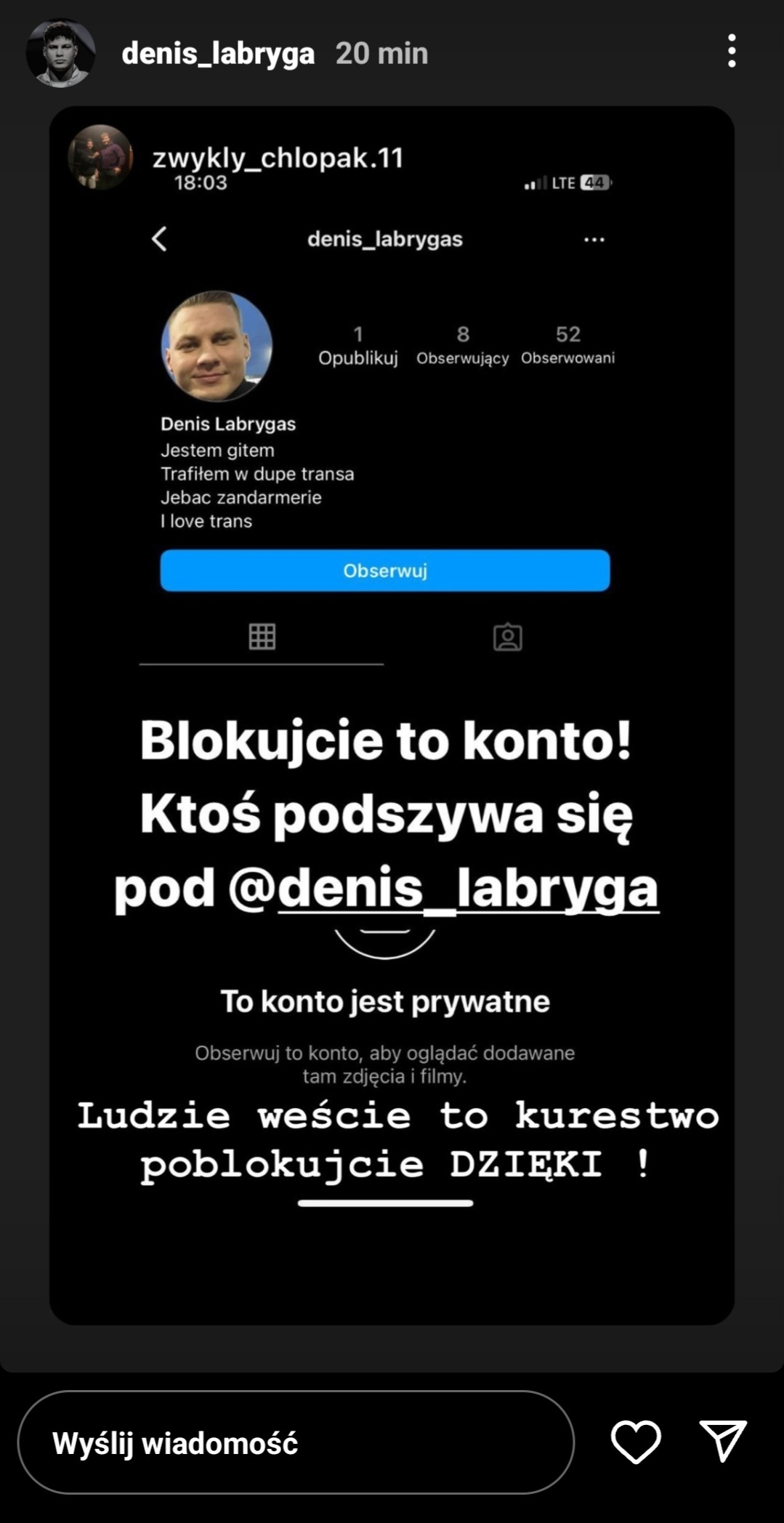Like this story with the heart
The width and height of the screenshot is (784, 1523).
(x=636, y=1442)
